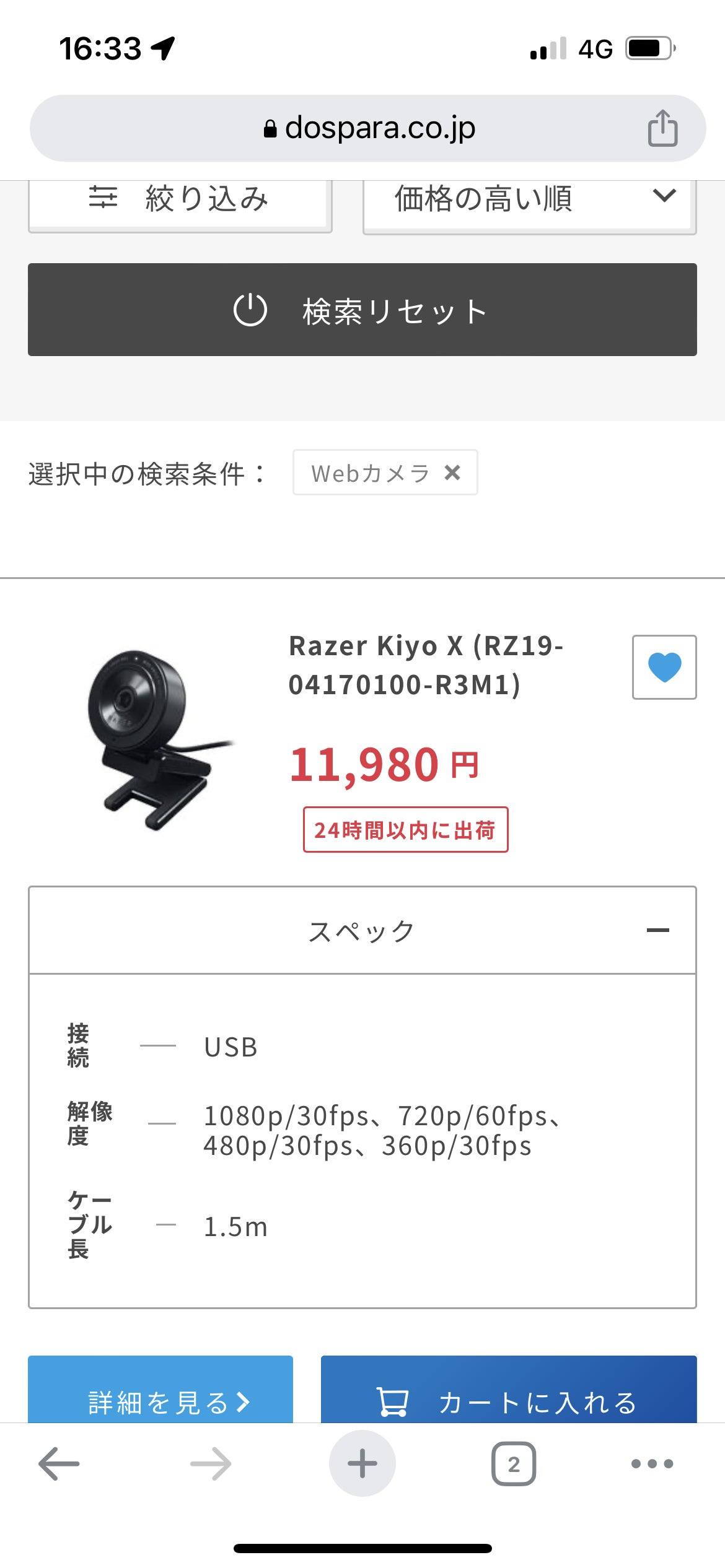Screen dimensions: 725x1568
Task: Show the open tabs switcher
Action: click(514, 1463)
